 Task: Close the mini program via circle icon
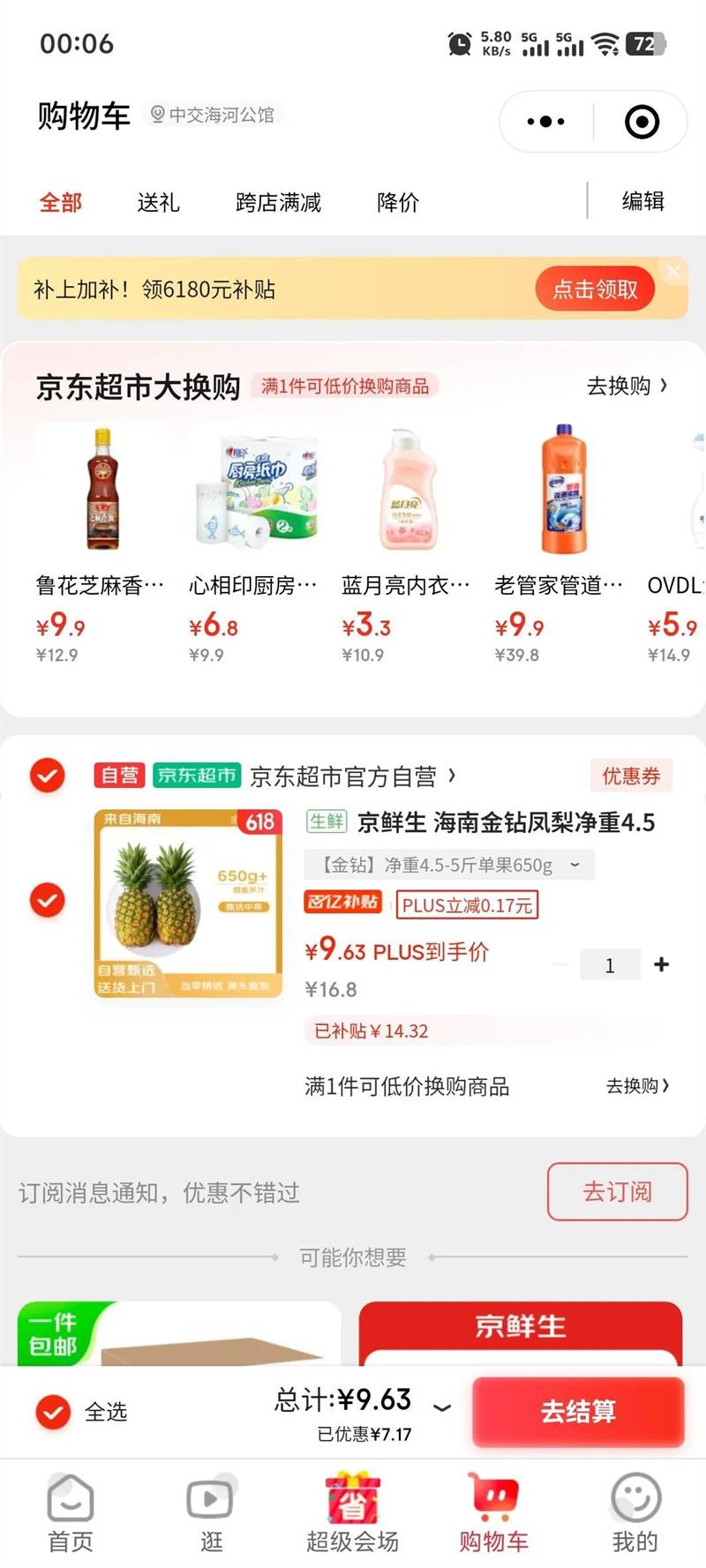tap(642, 122)
